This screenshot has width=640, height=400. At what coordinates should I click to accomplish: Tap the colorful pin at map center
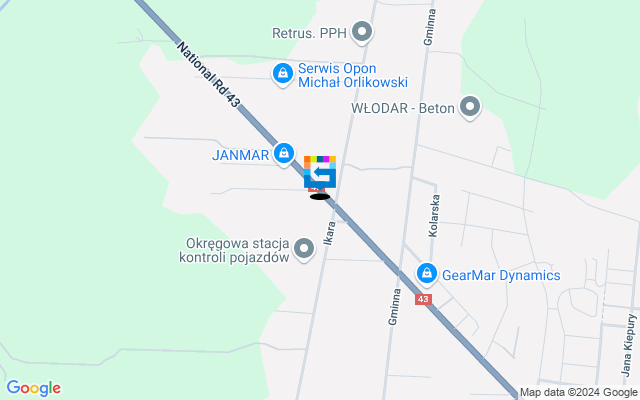point(320,173)
